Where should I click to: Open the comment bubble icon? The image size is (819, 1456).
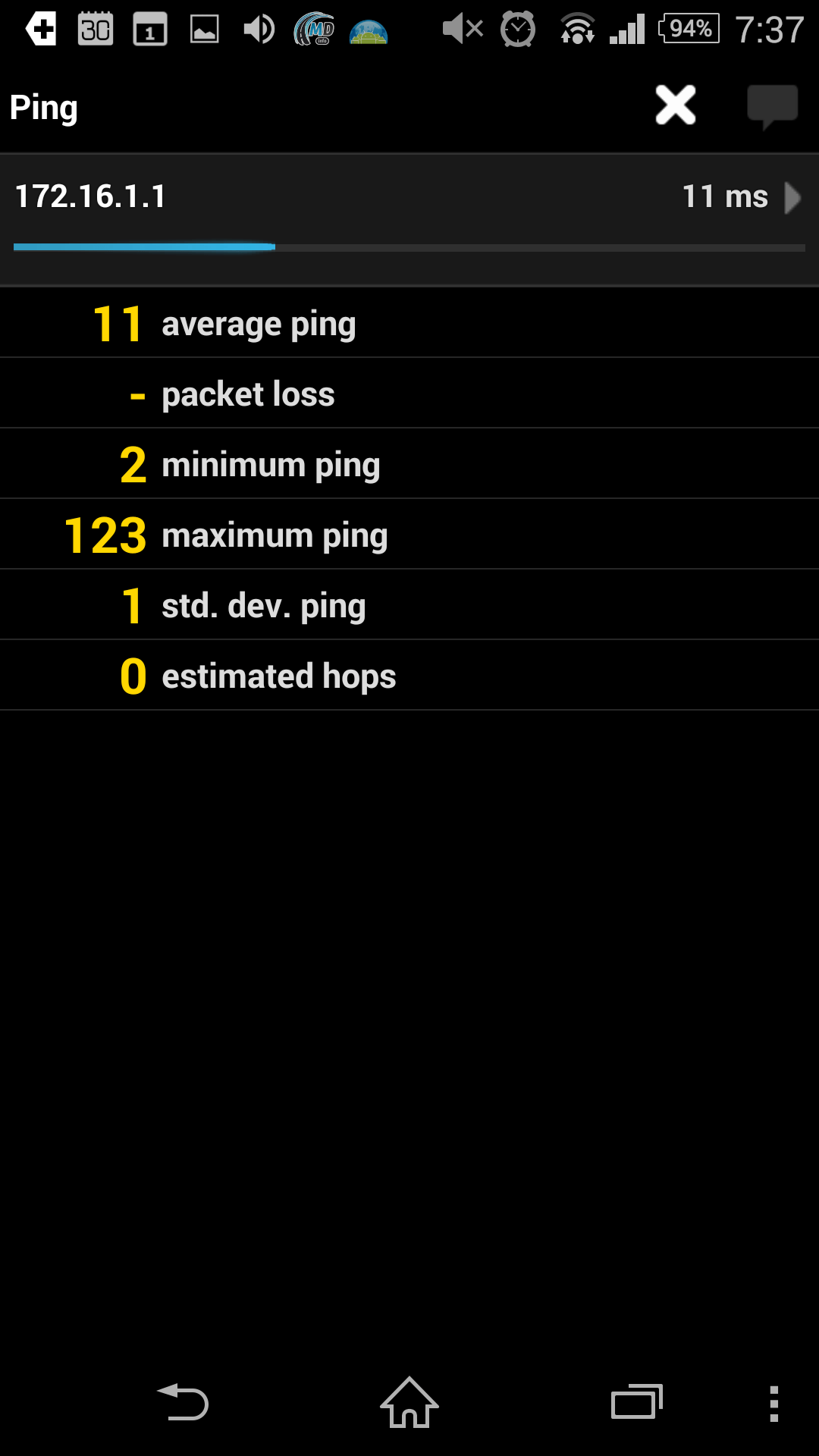click(772, 105)
